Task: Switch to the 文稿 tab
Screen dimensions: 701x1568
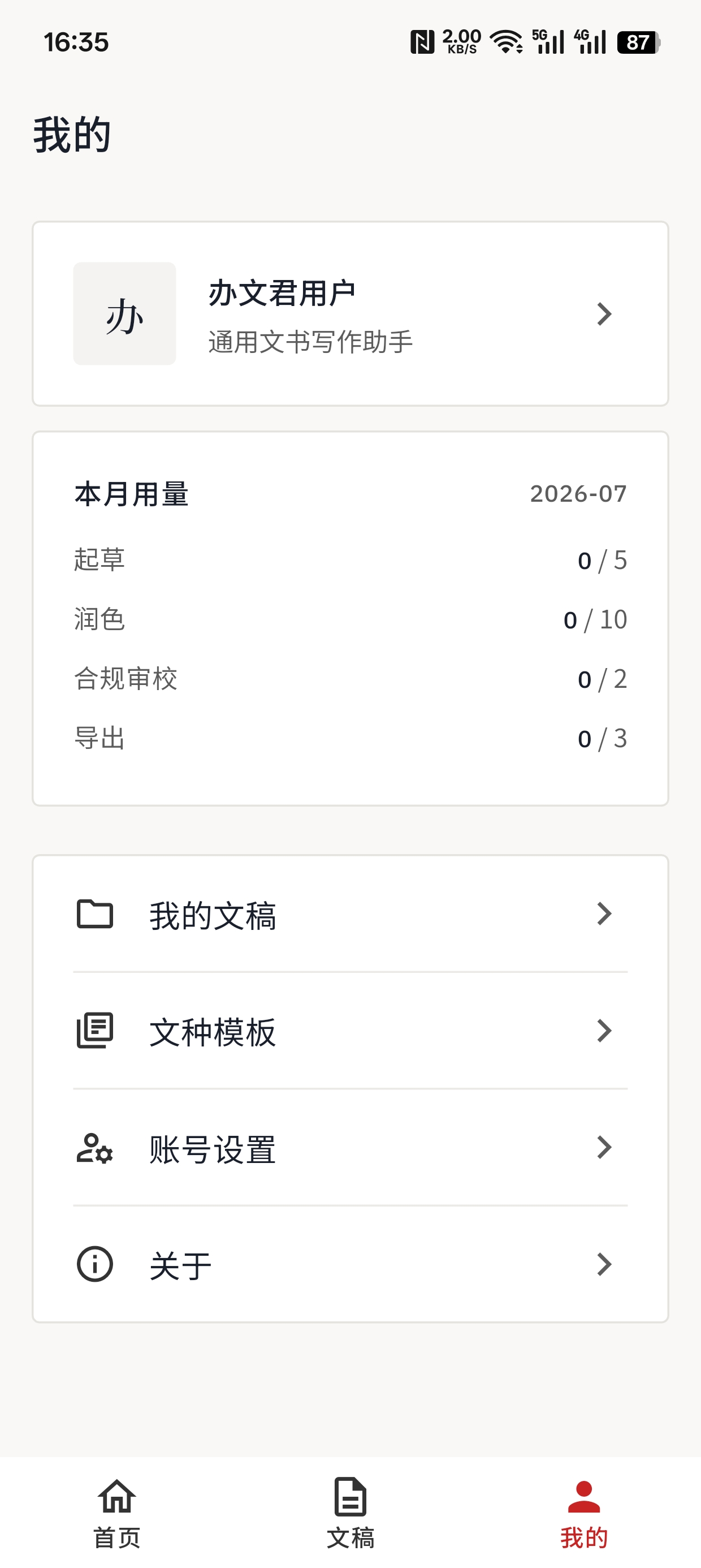Action: tap(350, 1513)
